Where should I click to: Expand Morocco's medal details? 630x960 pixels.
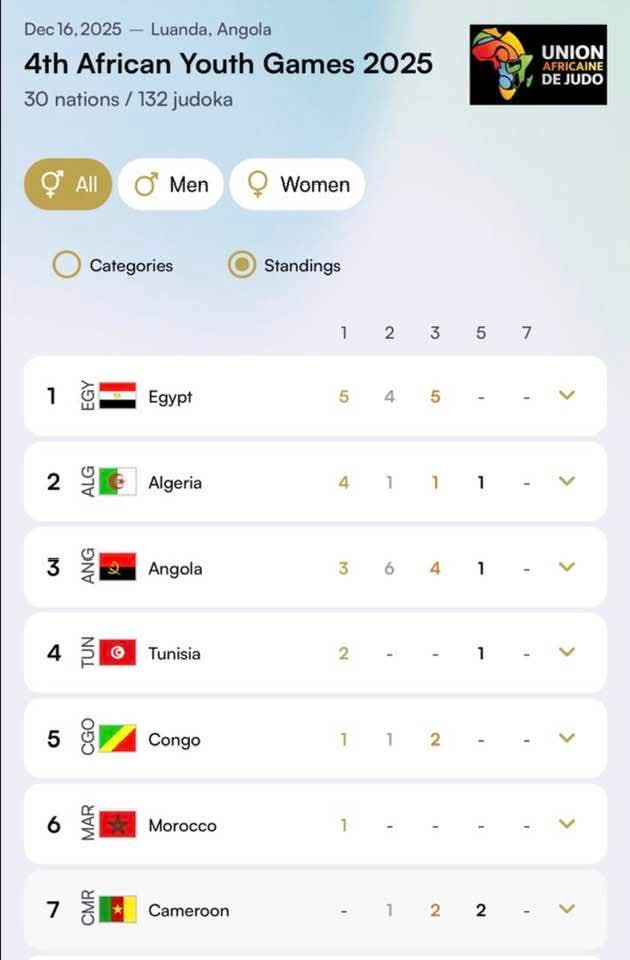[x=567, y=825]
